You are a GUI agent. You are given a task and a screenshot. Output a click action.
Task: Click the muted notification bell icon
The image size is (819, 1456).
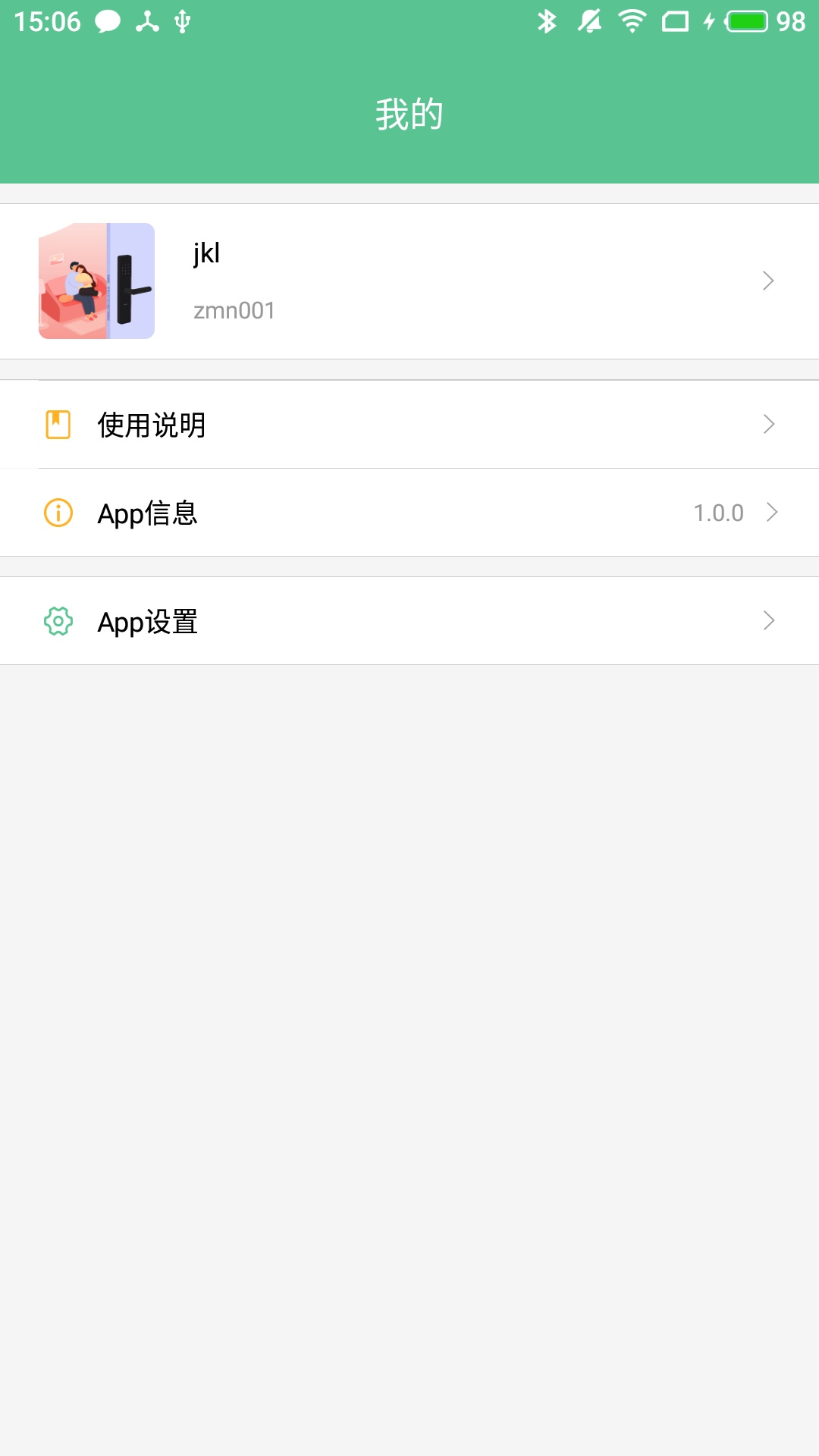click(589, 20)
